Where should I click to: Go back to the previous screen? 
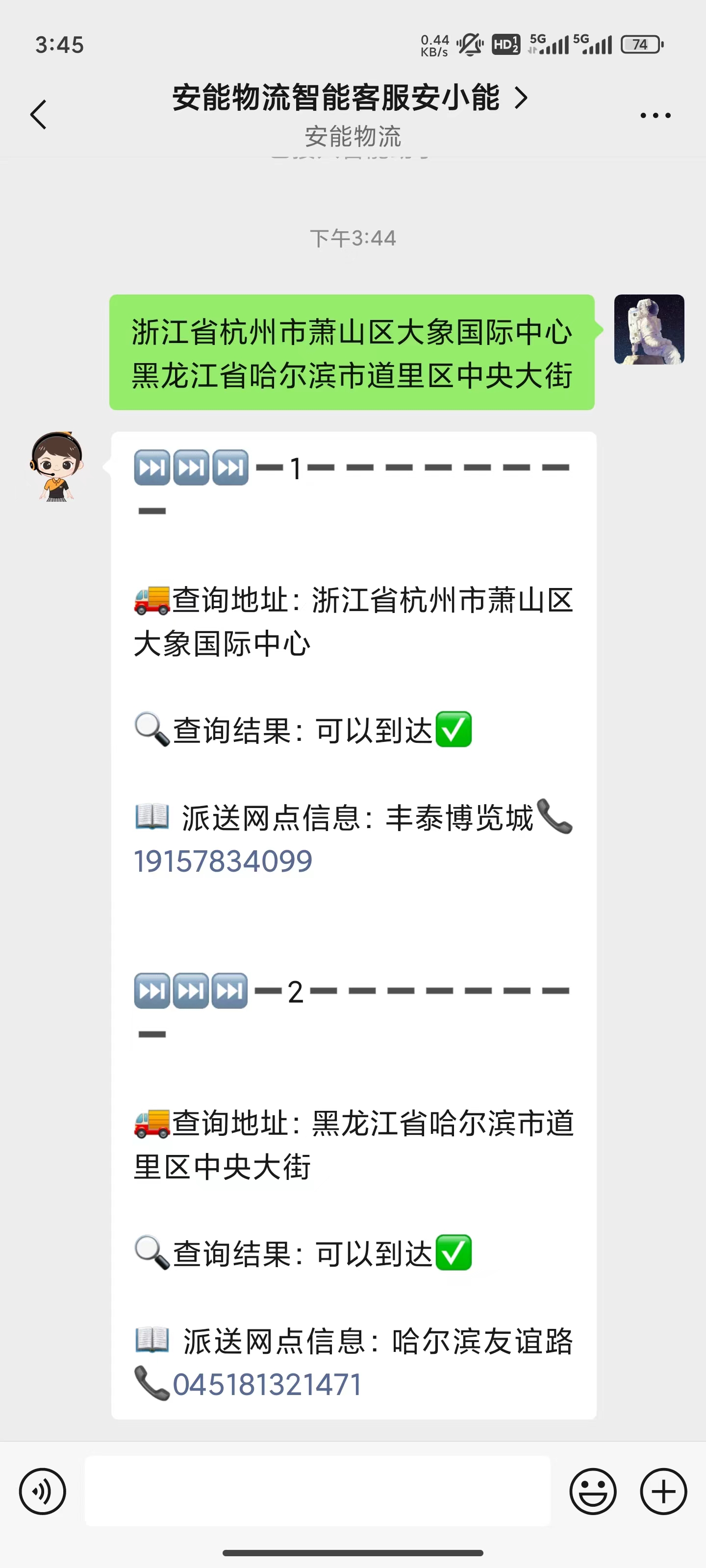(x=38, y=114)
